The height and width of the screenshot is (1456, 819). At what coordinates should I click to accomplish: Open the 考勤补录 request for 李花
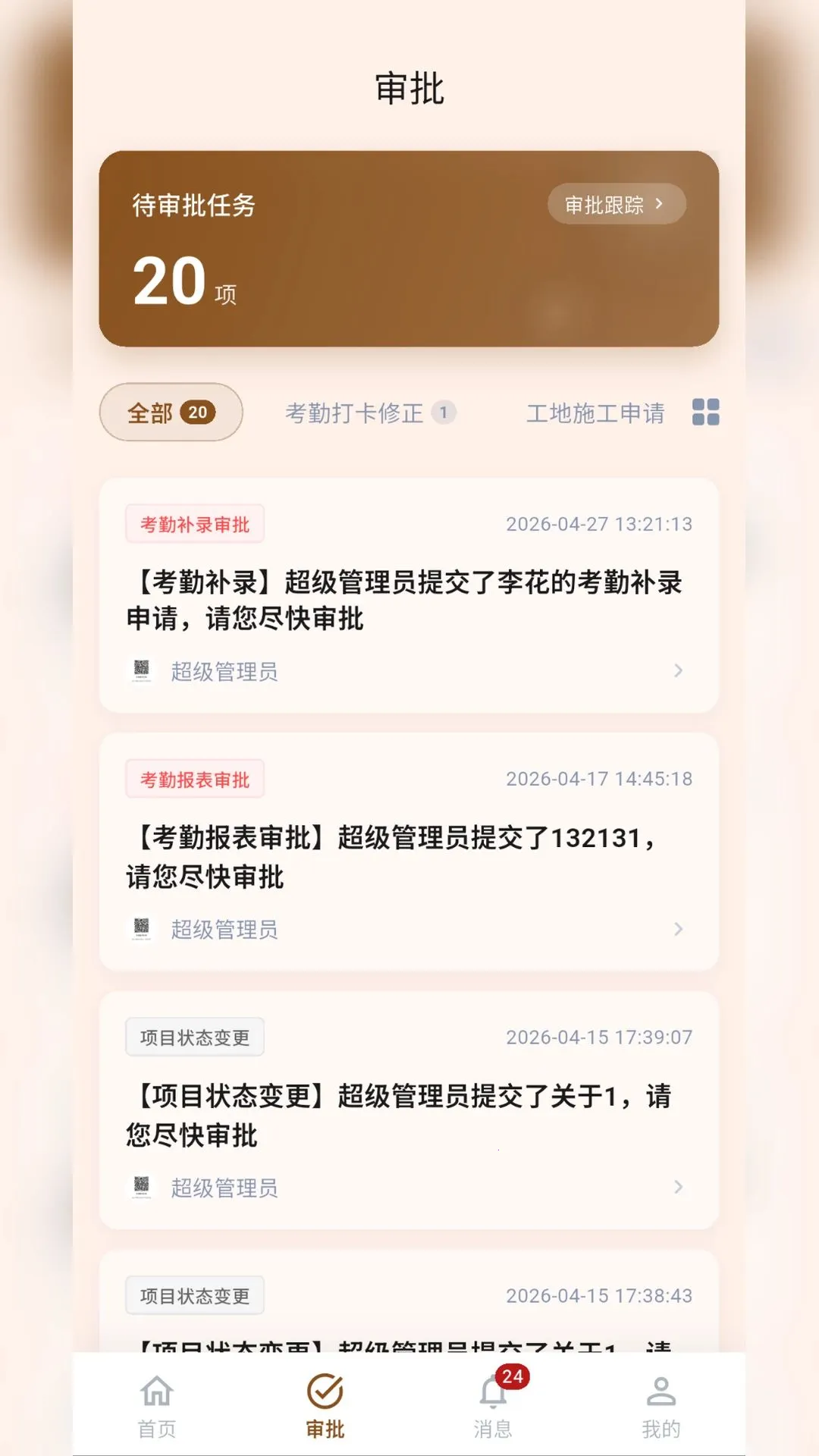click(409, 595)
